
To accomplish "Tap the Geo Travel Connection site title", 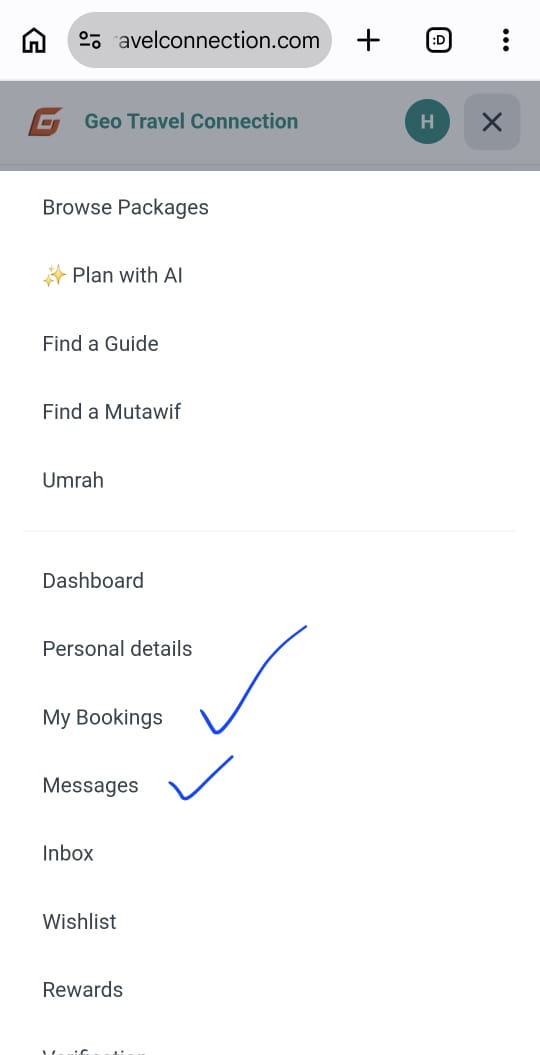I will point(191,122).
